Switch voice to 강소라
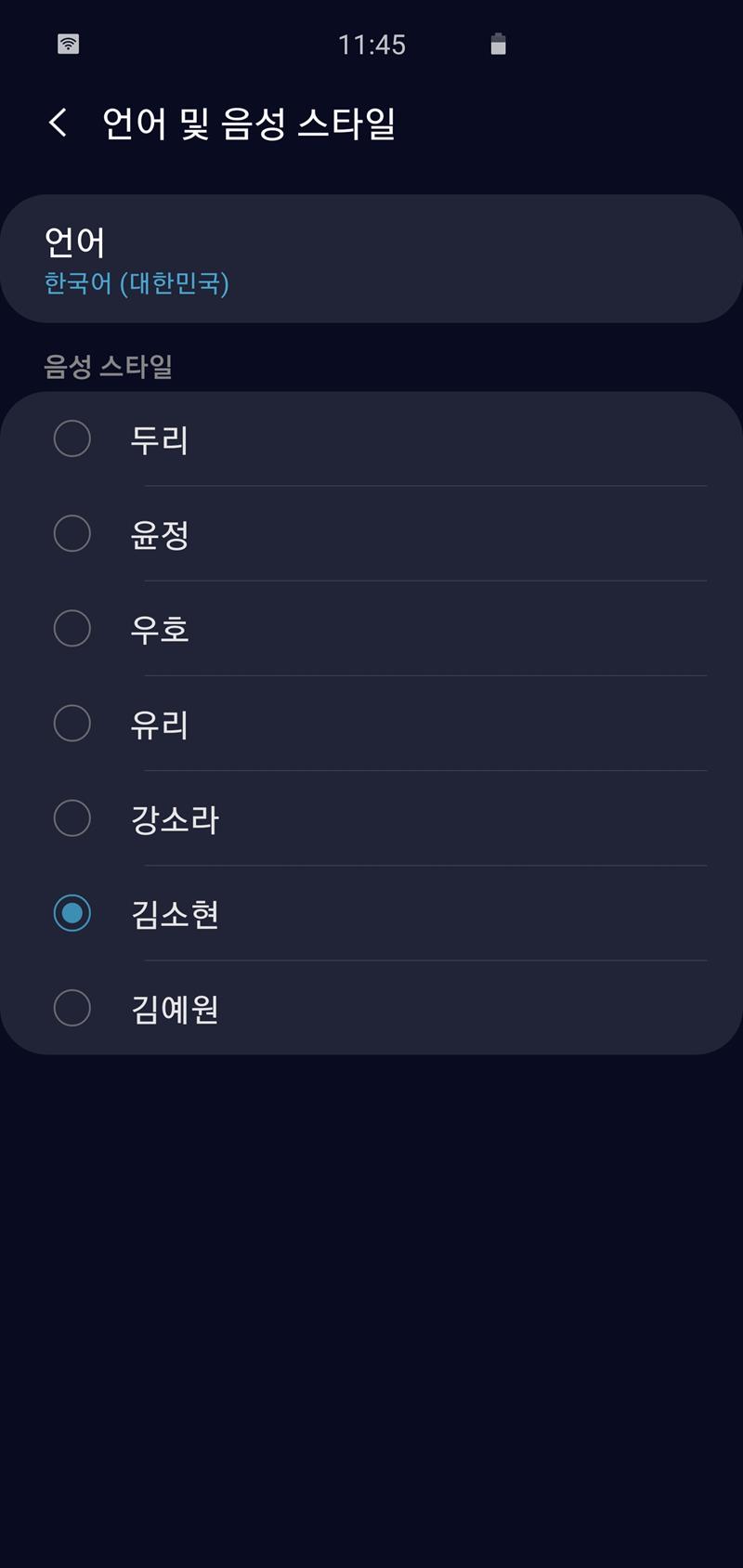Screen dimensions: 743x1568 371,817
